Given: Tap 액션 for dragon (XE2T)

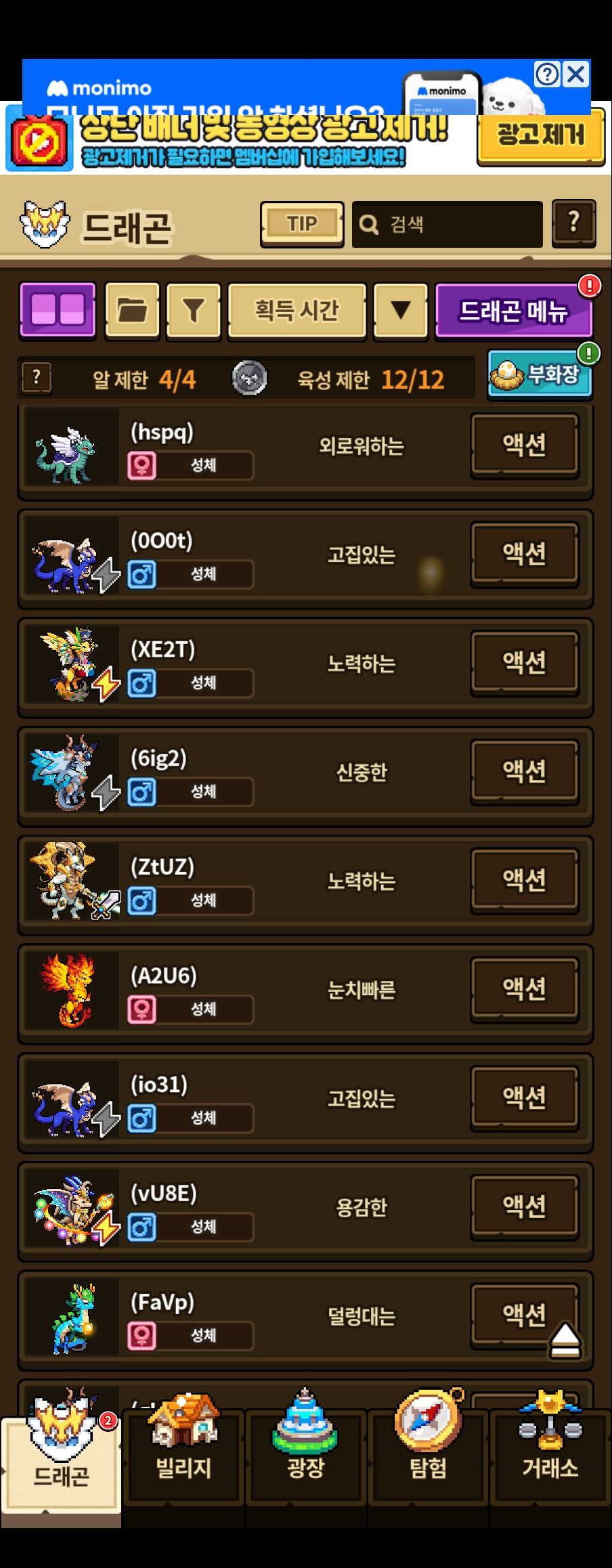Looking at the screenshot, I should (x=525, y=662).
